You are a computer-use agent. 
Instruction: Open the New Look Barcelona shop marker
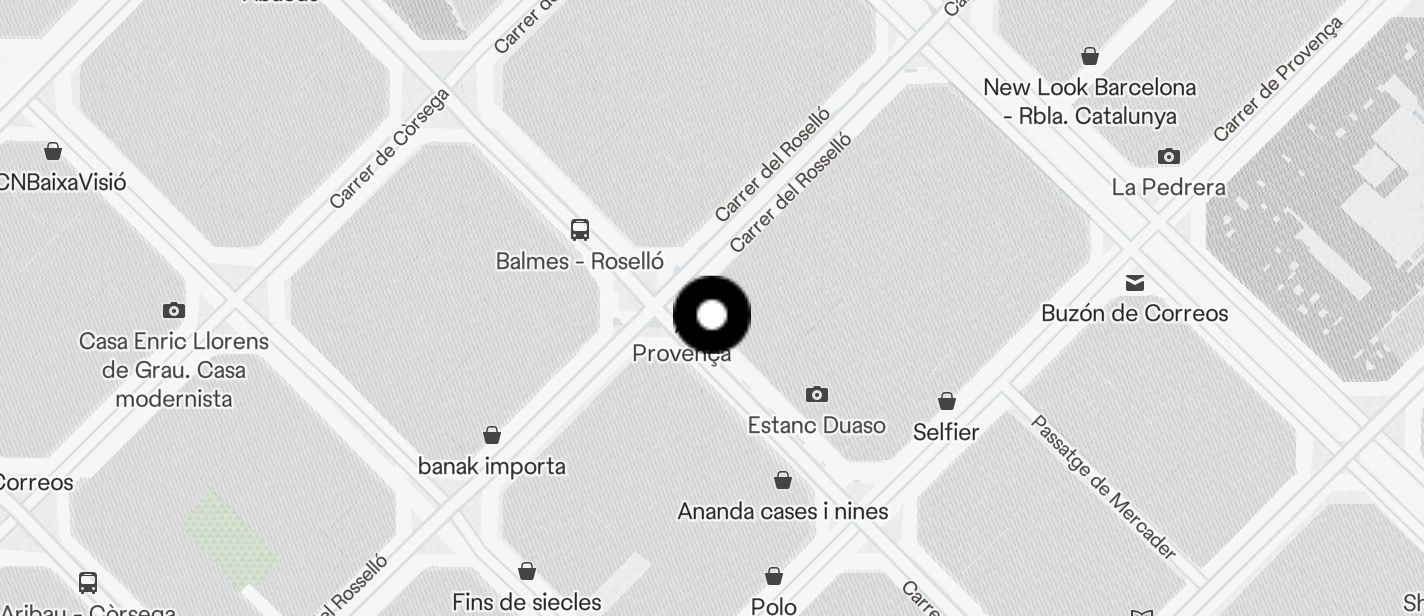[1090, 56]
